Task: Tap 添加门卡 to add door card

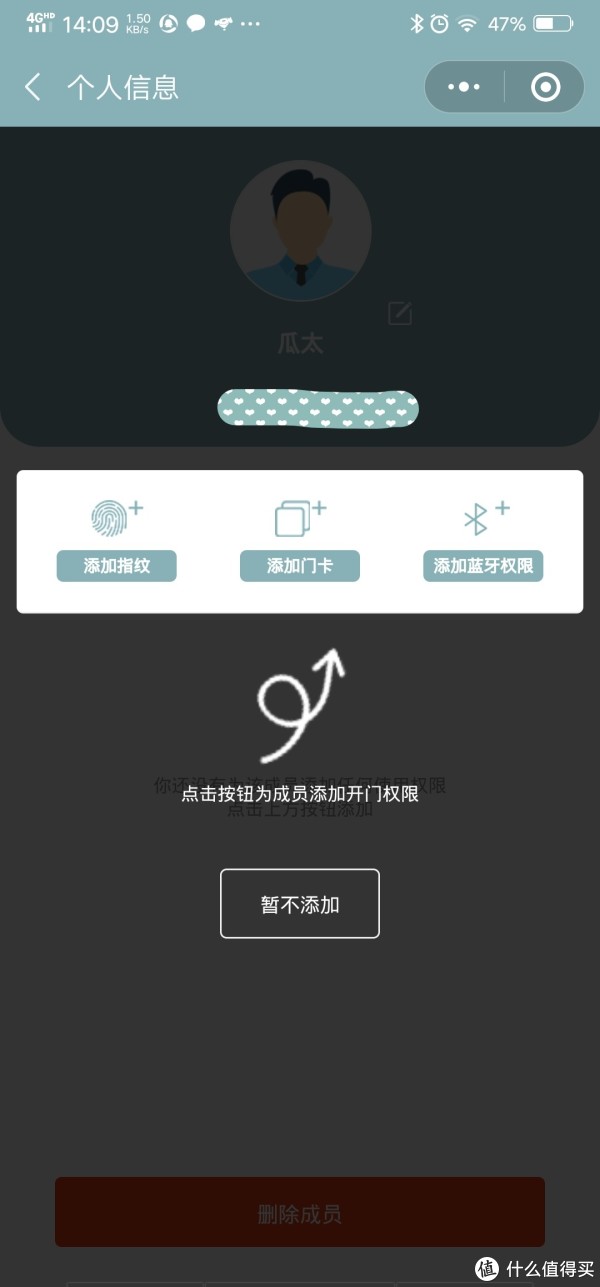Action: point(299,565)
